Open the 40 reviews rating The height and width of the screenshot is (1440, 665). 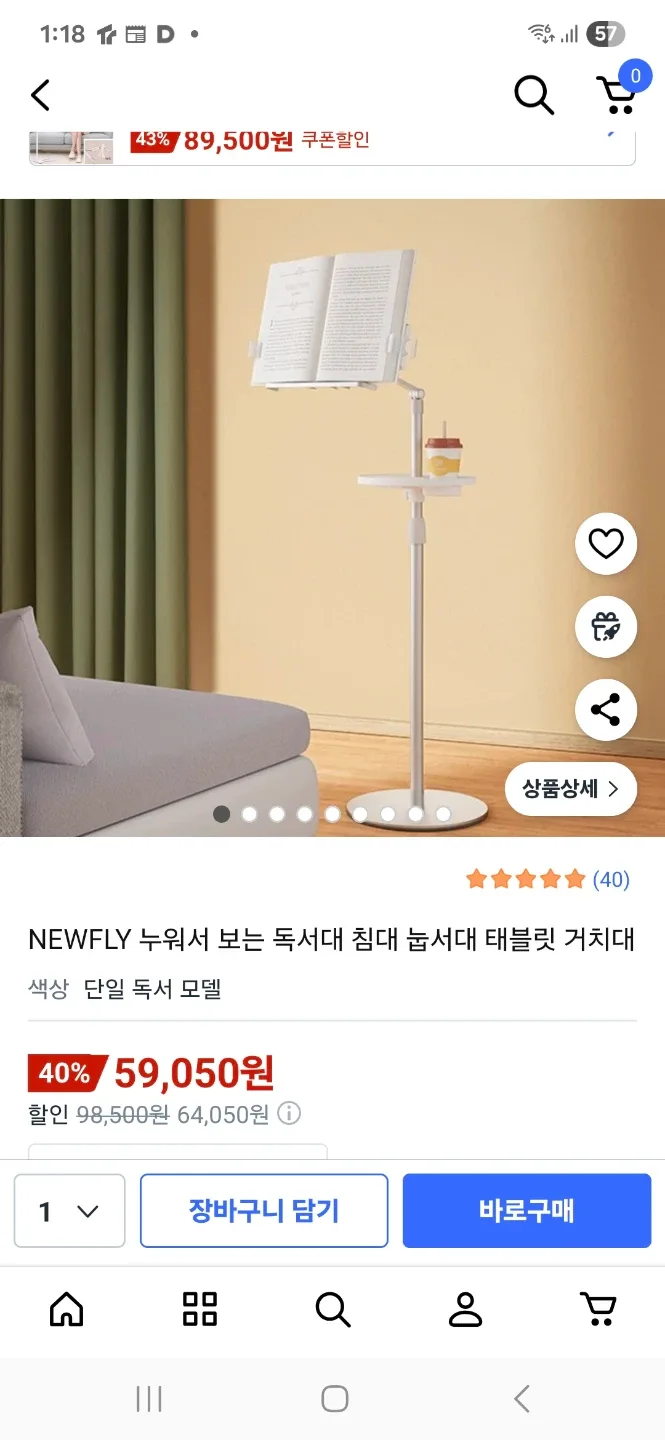[x=548, y=880]
